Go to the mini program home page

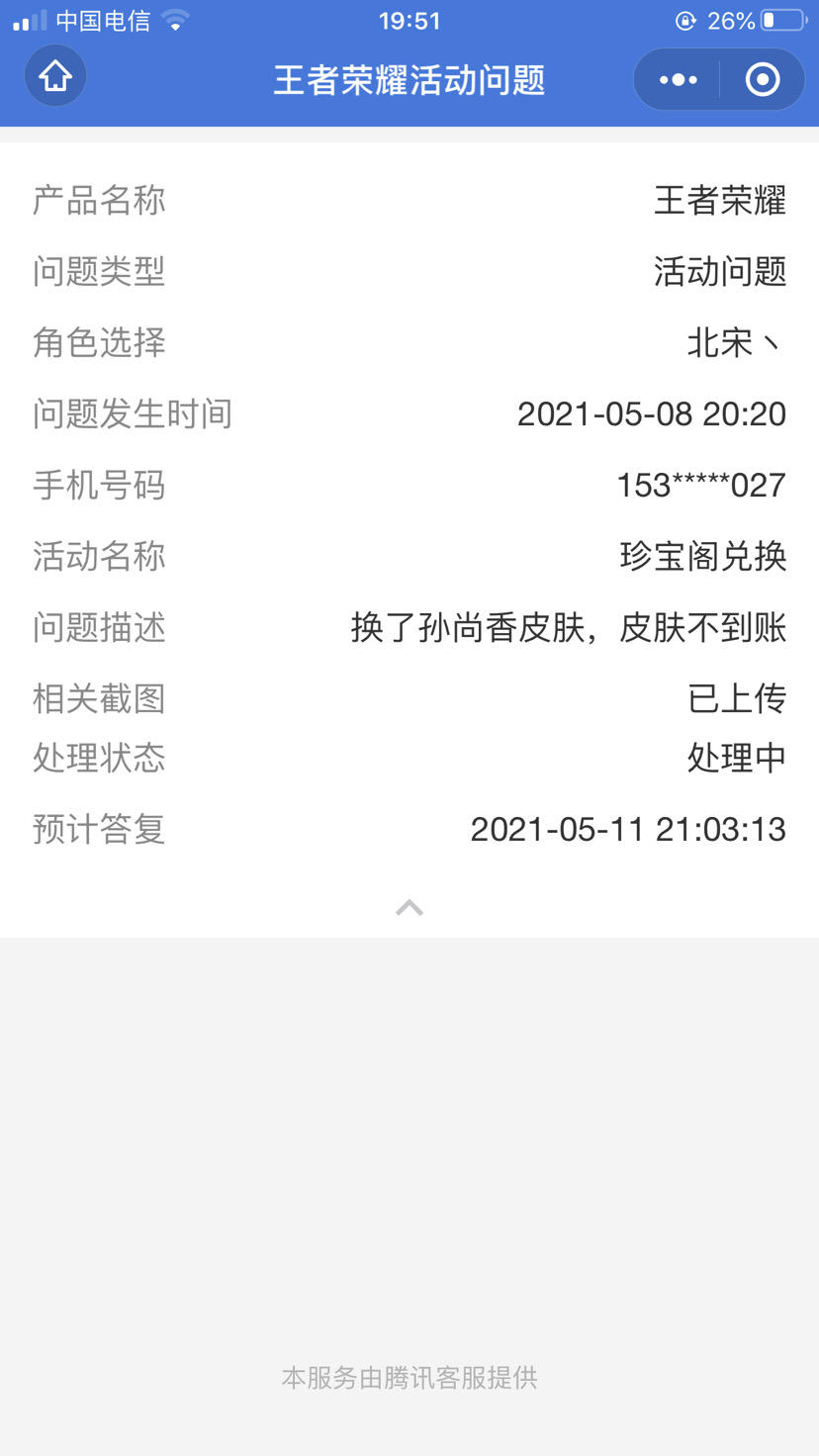coord(55,78)
